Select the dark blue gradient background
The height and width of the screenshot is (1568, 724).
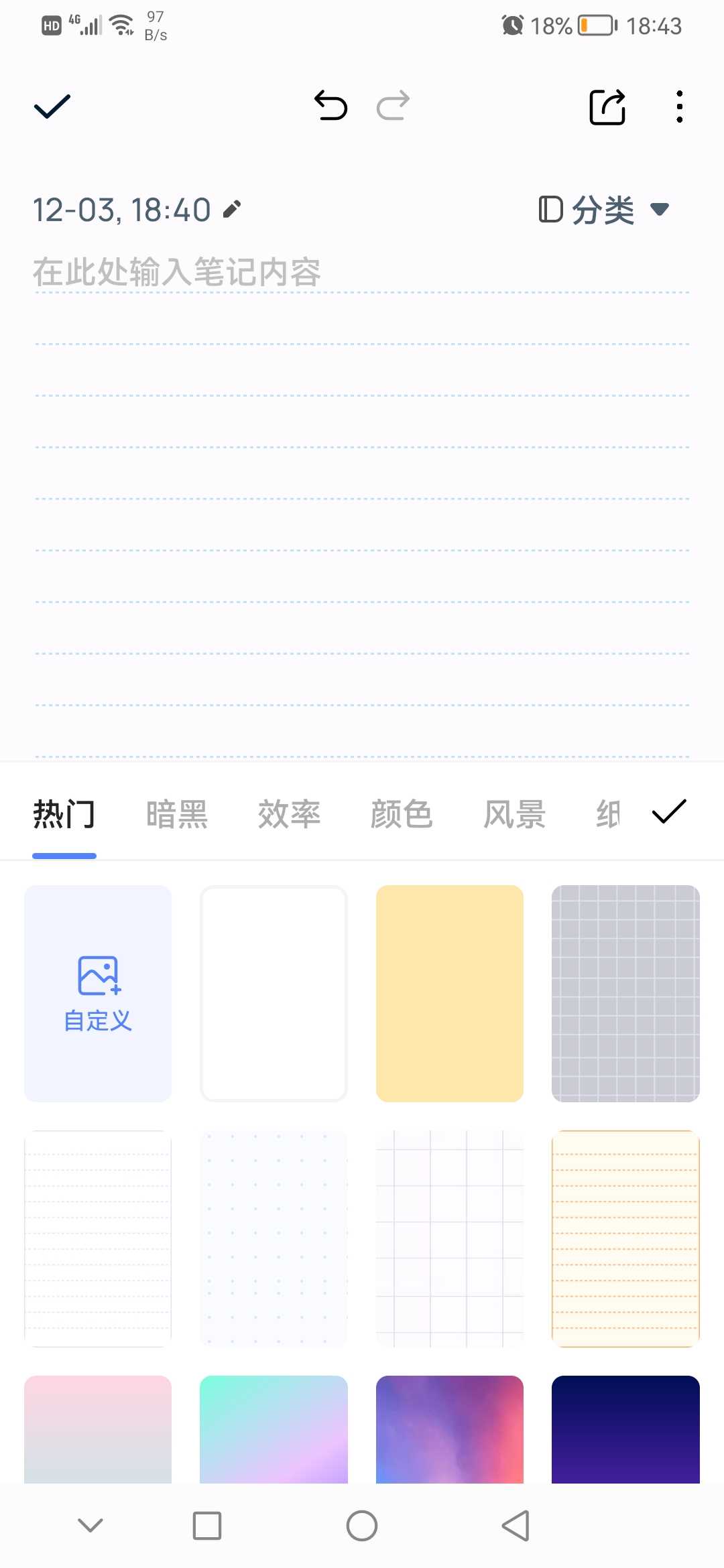click(x=625, y=1429)
